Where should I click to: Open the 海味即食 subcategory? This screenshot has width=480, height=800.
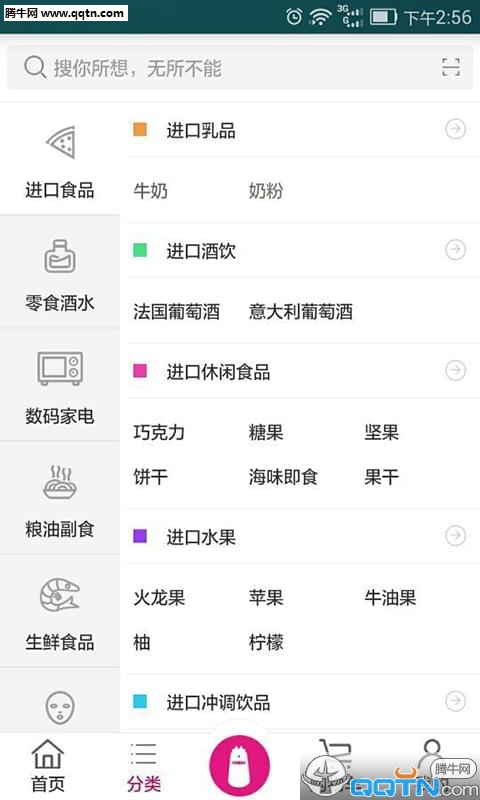[283, 477]
